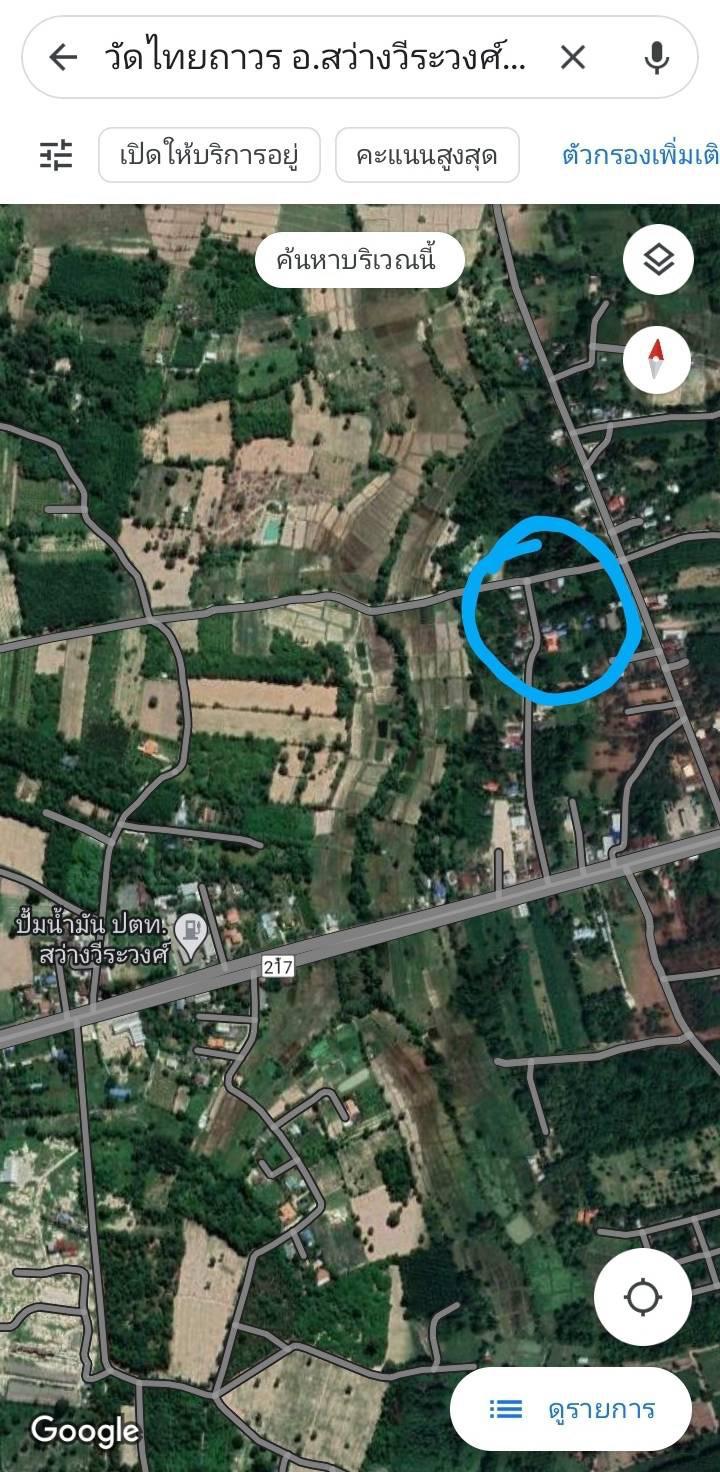Open ตัวกรองเพิ่มเติม more filters link
Image resolution: width=720 pixels, height=1472 pixels.
tap(640, 155)
